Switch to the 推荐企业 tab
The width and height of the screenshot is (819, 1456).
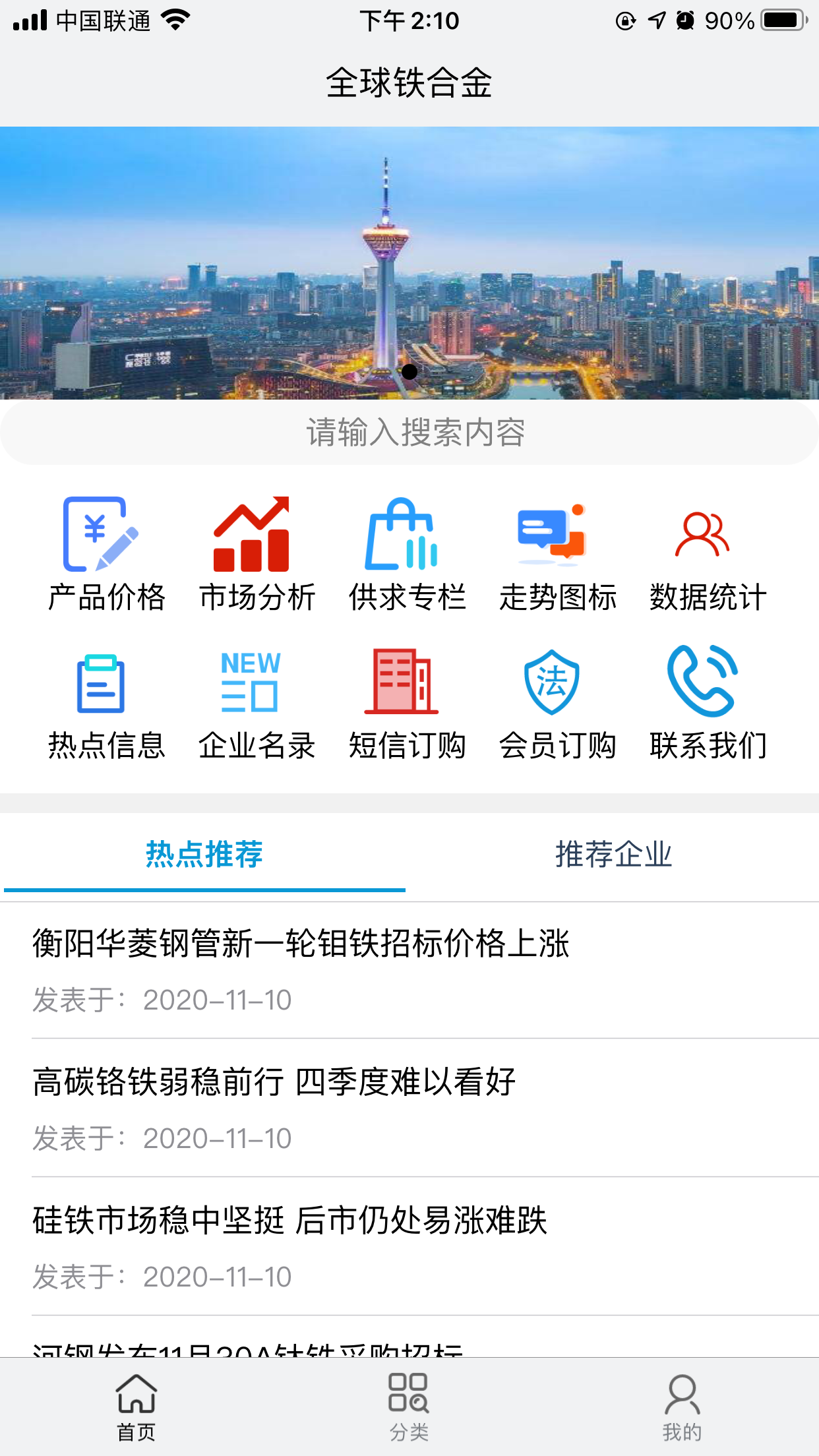(x=613, y=854)
